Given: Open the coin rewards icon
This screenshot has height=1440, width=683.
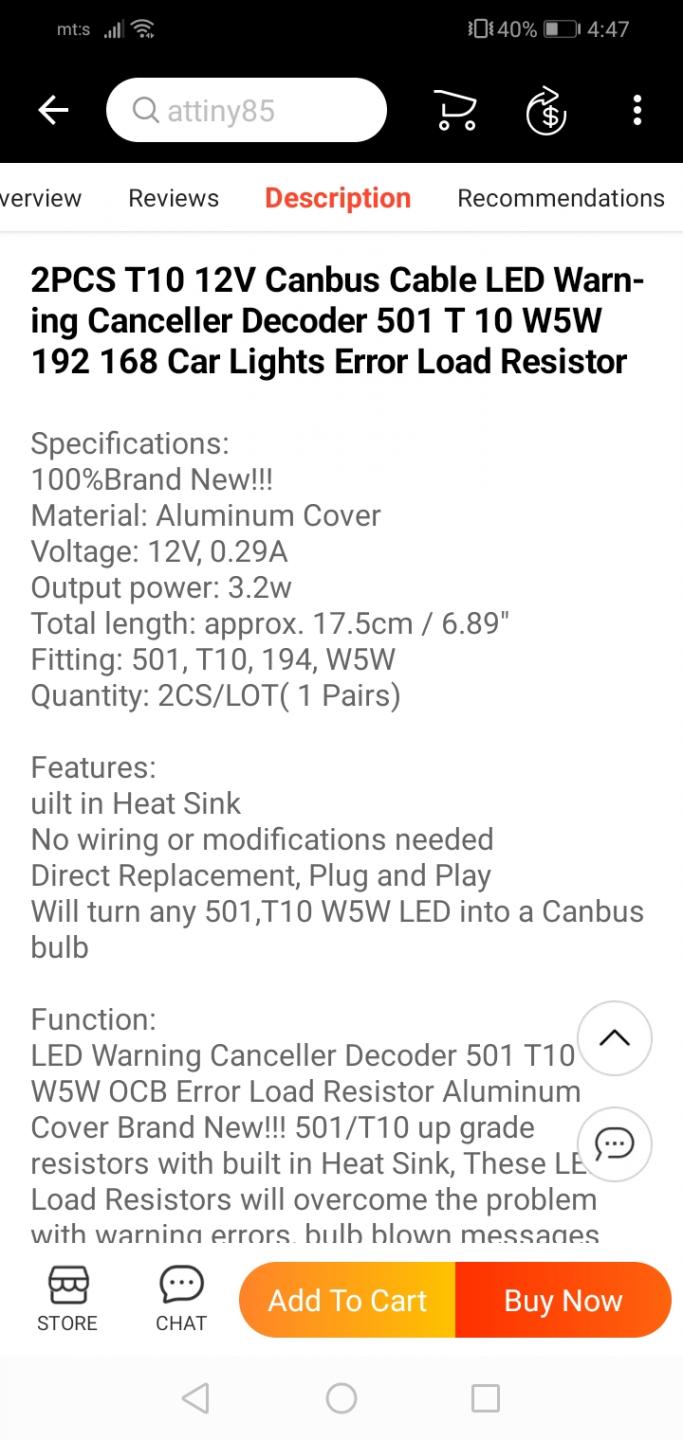Looking at the screenshot, I should click(546, 110).
